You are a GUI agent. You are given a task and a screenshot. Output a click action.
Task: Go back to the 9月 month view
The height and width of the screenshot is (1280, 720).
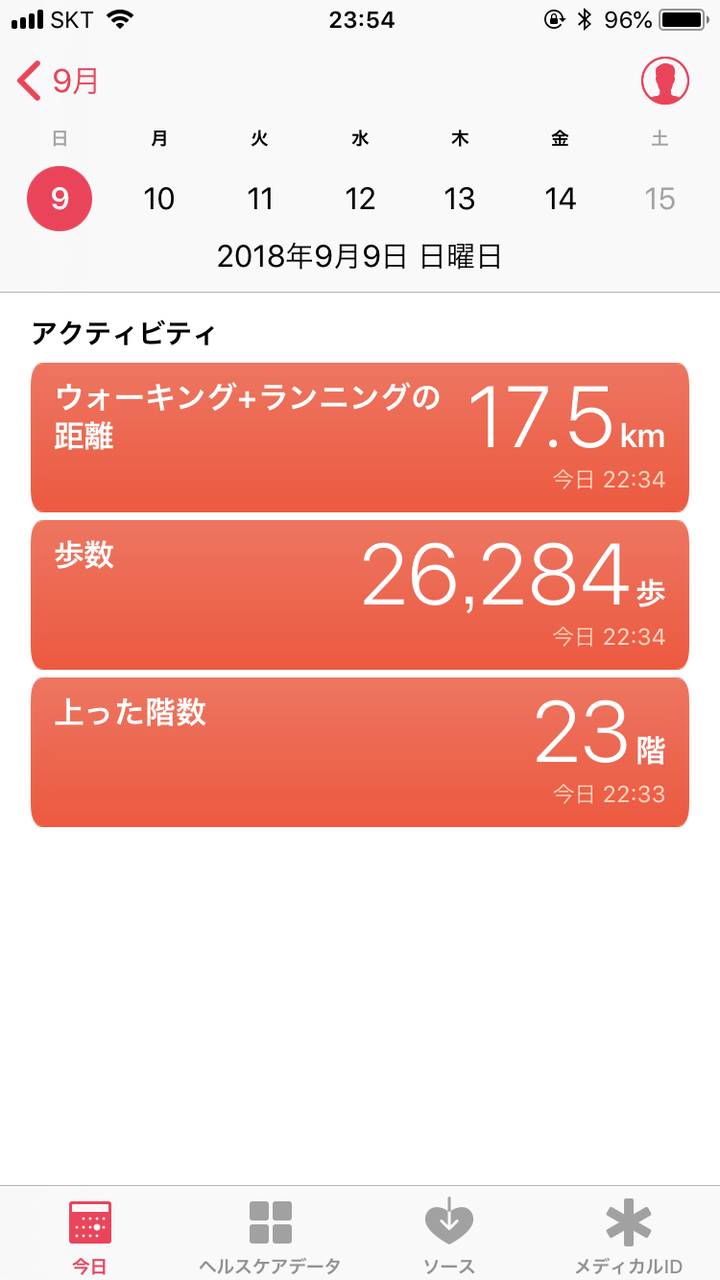pyautogui.click(x=58, y=81)
